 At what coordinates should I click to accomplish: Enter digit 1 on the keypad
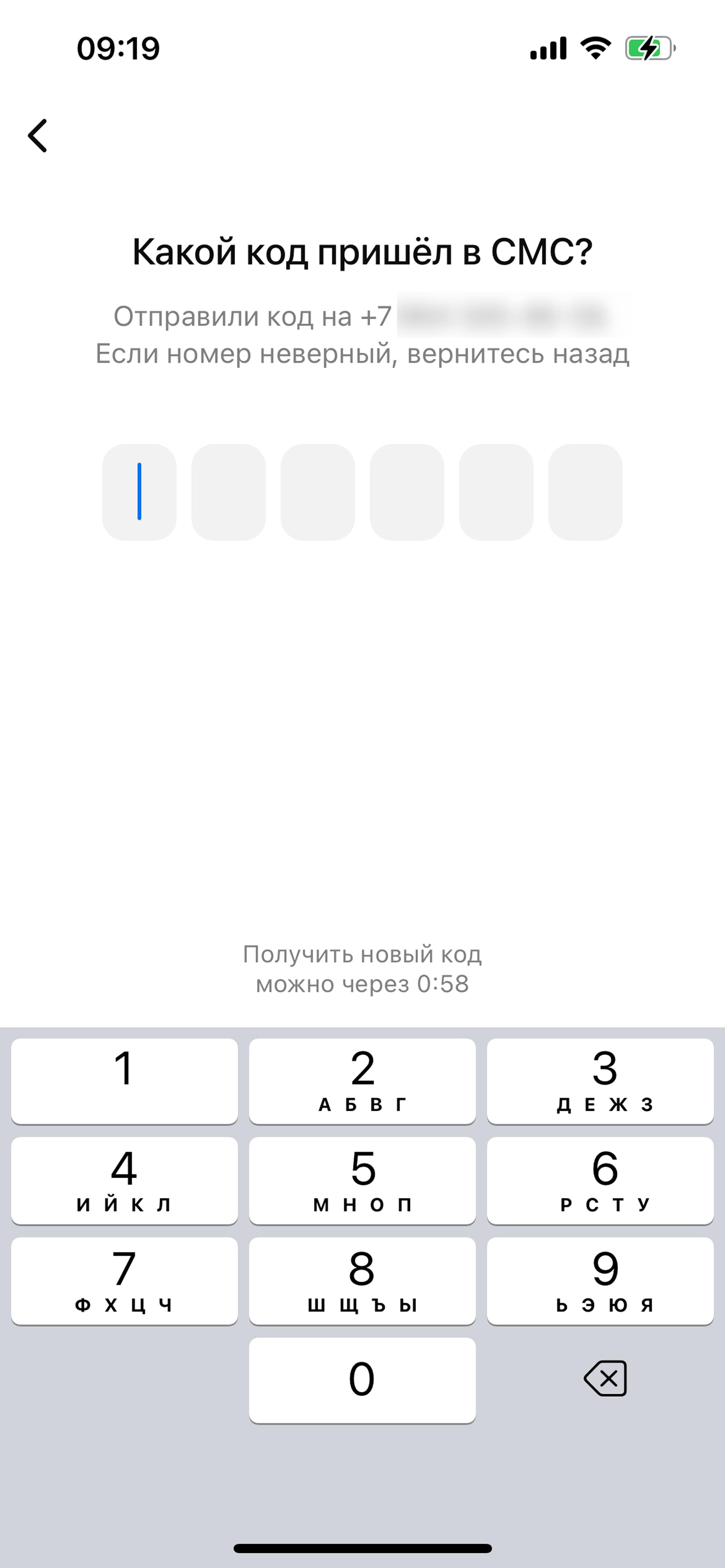(x=124, y=1081)
